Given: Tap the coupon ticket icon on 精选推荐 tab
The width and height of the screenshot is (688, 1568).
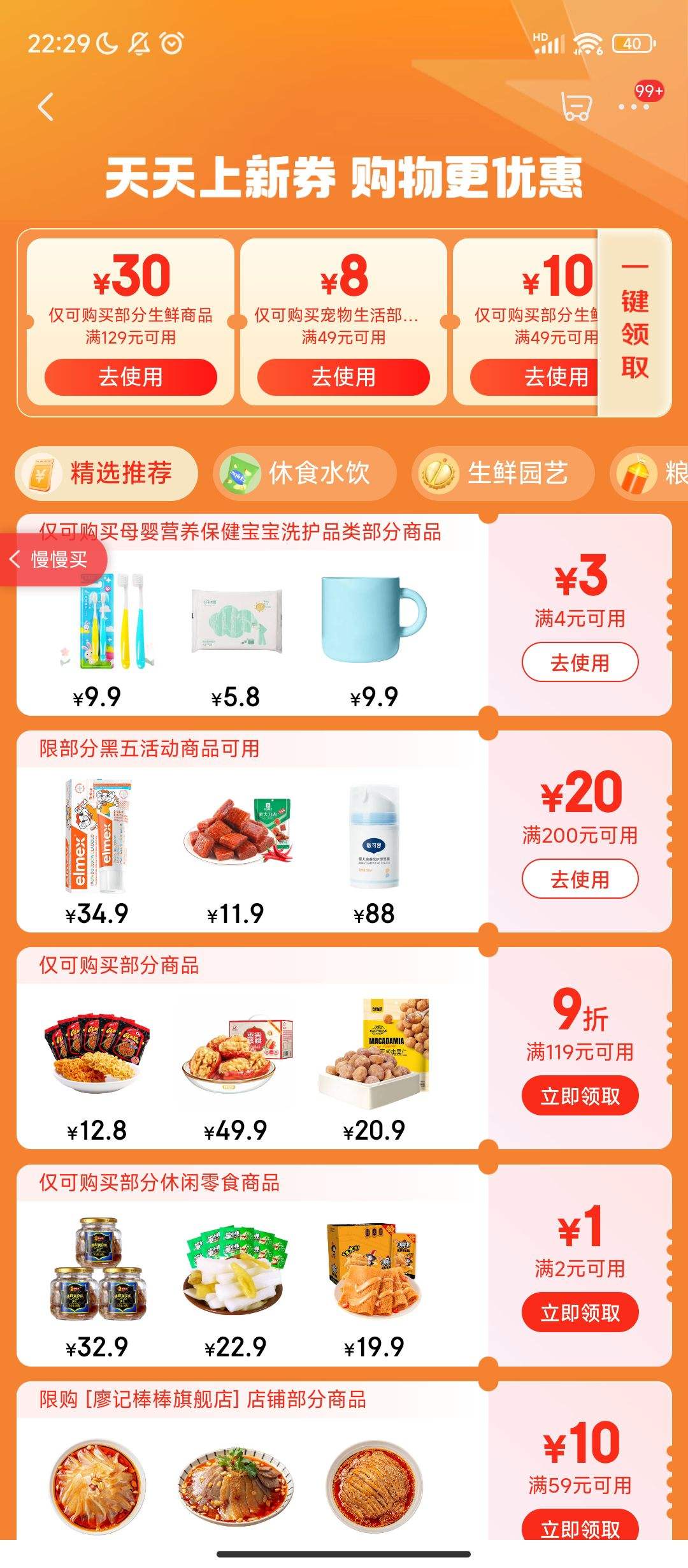Looking at the screenshot, I should 41,474.
